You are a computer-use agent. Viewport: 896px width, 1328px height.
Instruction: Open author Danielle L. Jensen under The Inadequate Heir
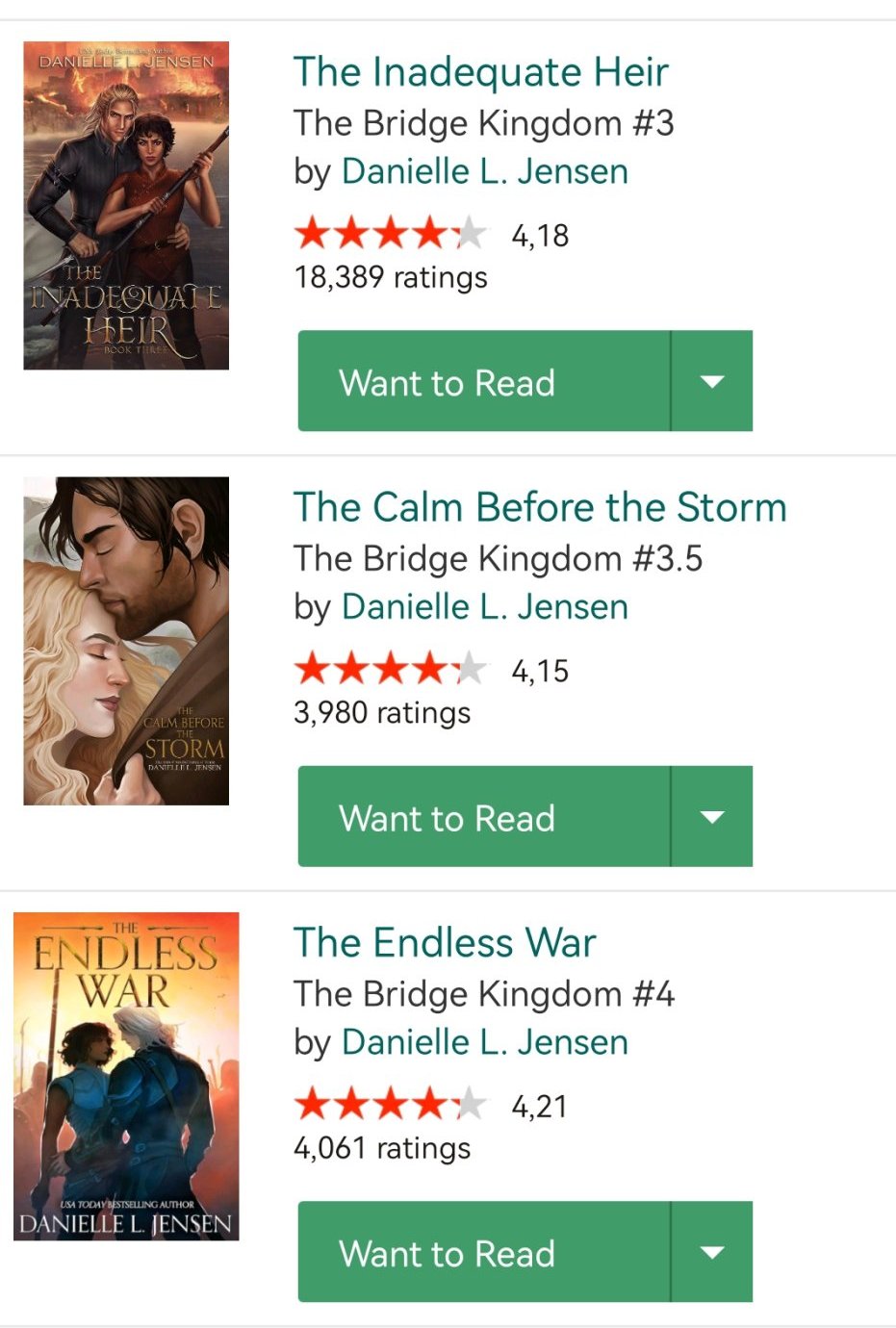(485, 171)
